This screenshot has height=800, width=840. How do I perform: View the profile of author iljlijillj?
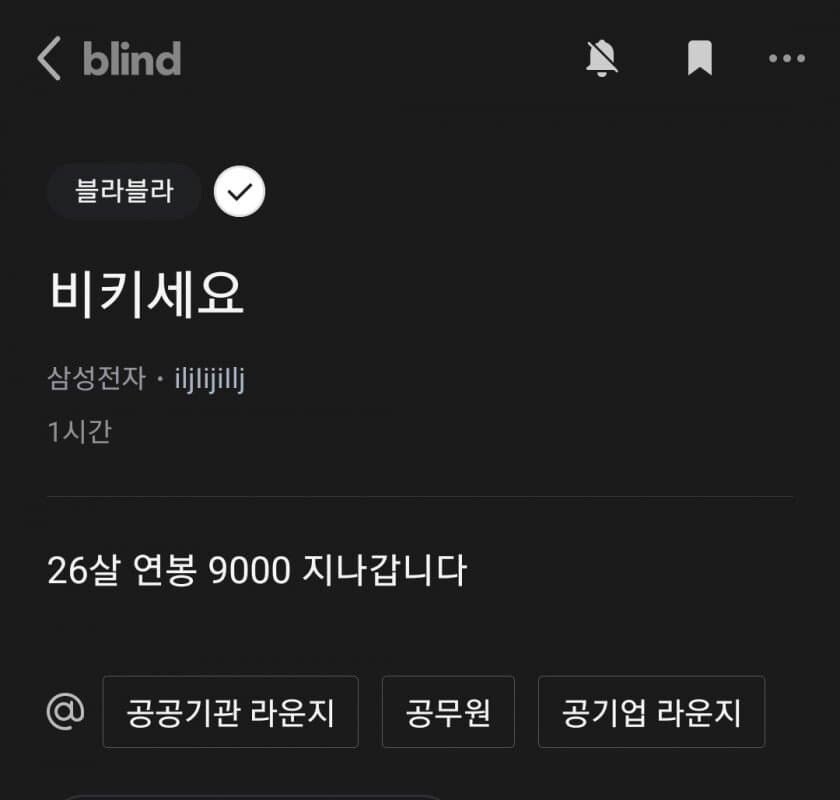point(210,380)
